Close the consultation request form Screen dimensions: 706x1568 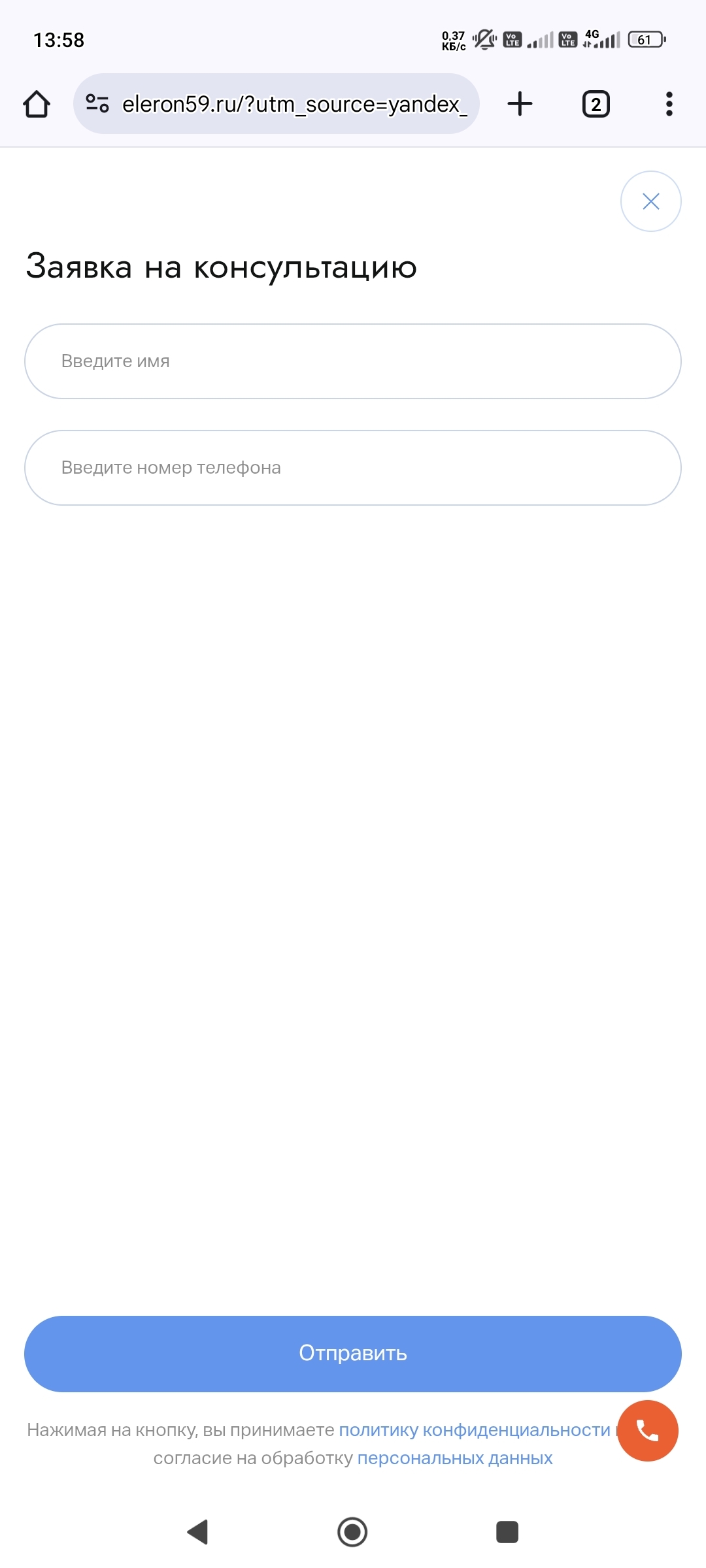tap(650, 201)
